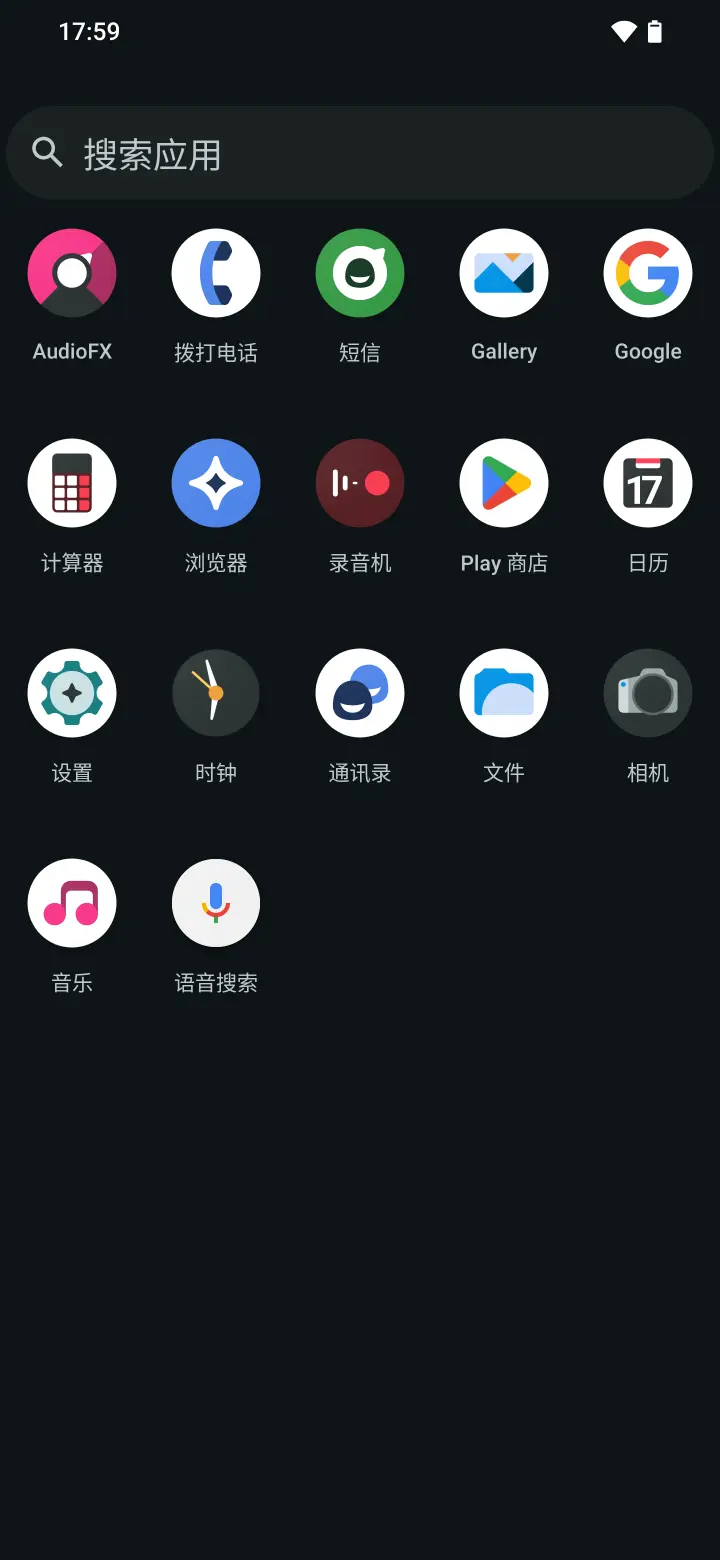Launch the Google app
This screenshot has height=1560, width=720.
click(x=648, y=273)
